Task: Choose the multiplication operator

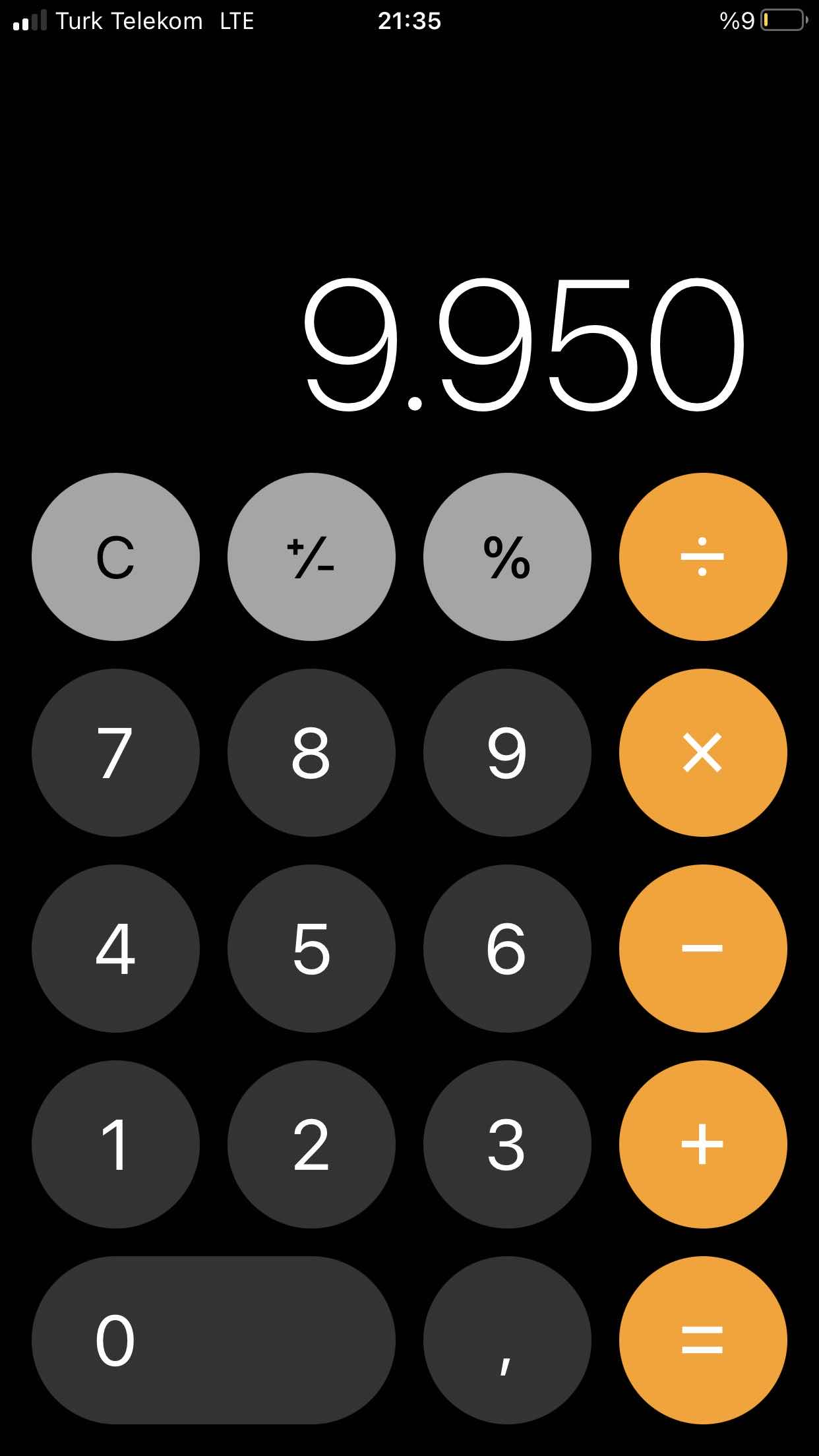Action: pyautogui.click(x=703, y=752)
